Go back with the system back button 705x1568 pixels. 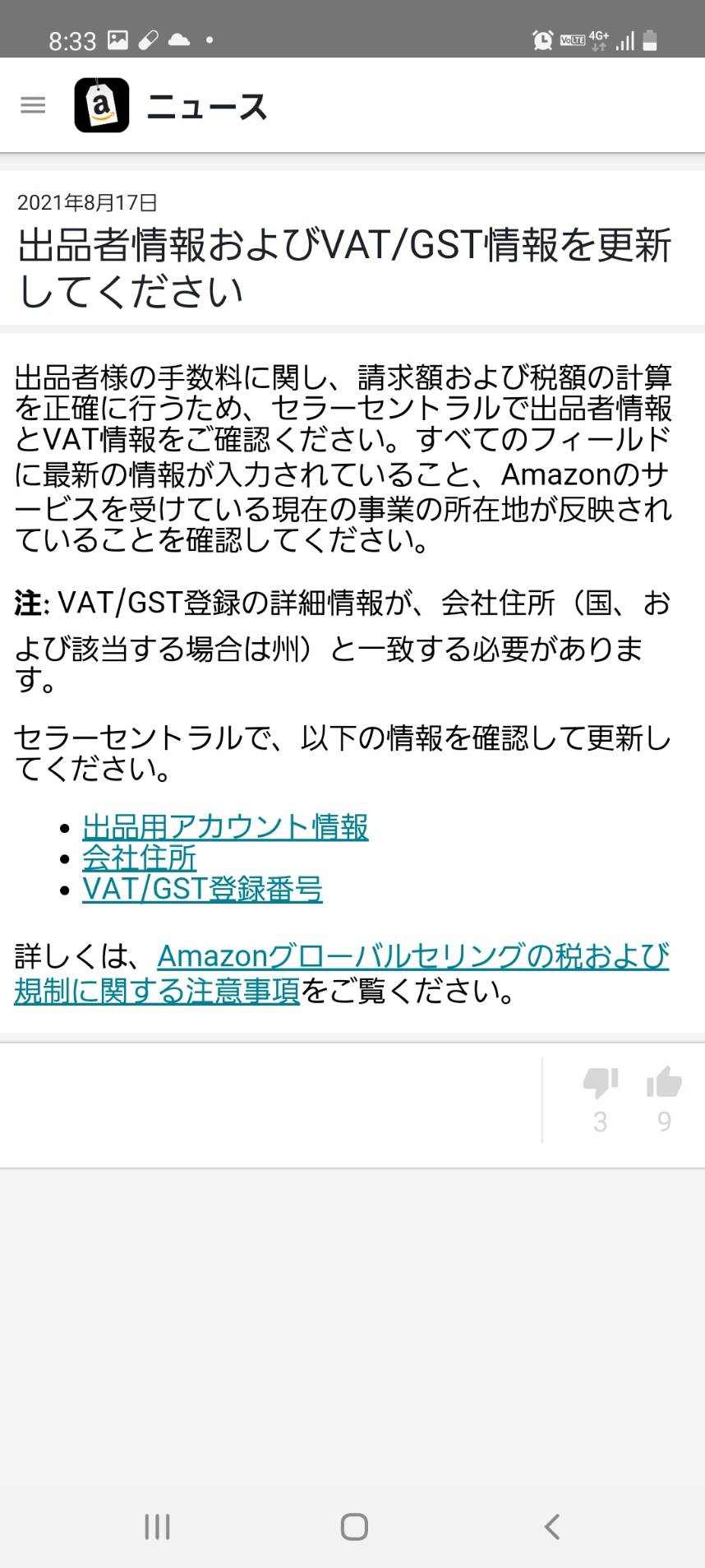pyautogui.click(x=552, y=1527)
